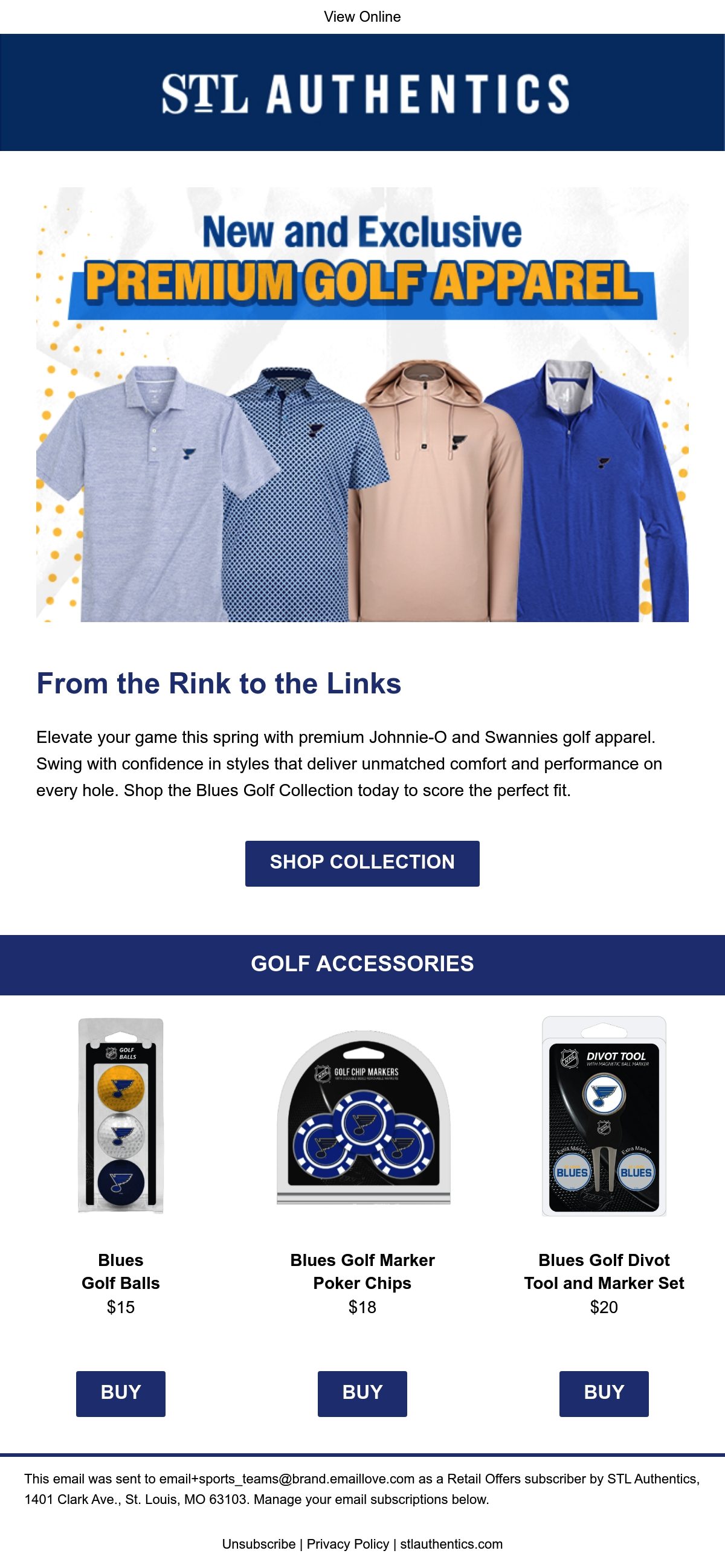Viewport: 725px width, 1568px height.
Task: Tap the Shop Collection button
Action: tap(362, 863)
